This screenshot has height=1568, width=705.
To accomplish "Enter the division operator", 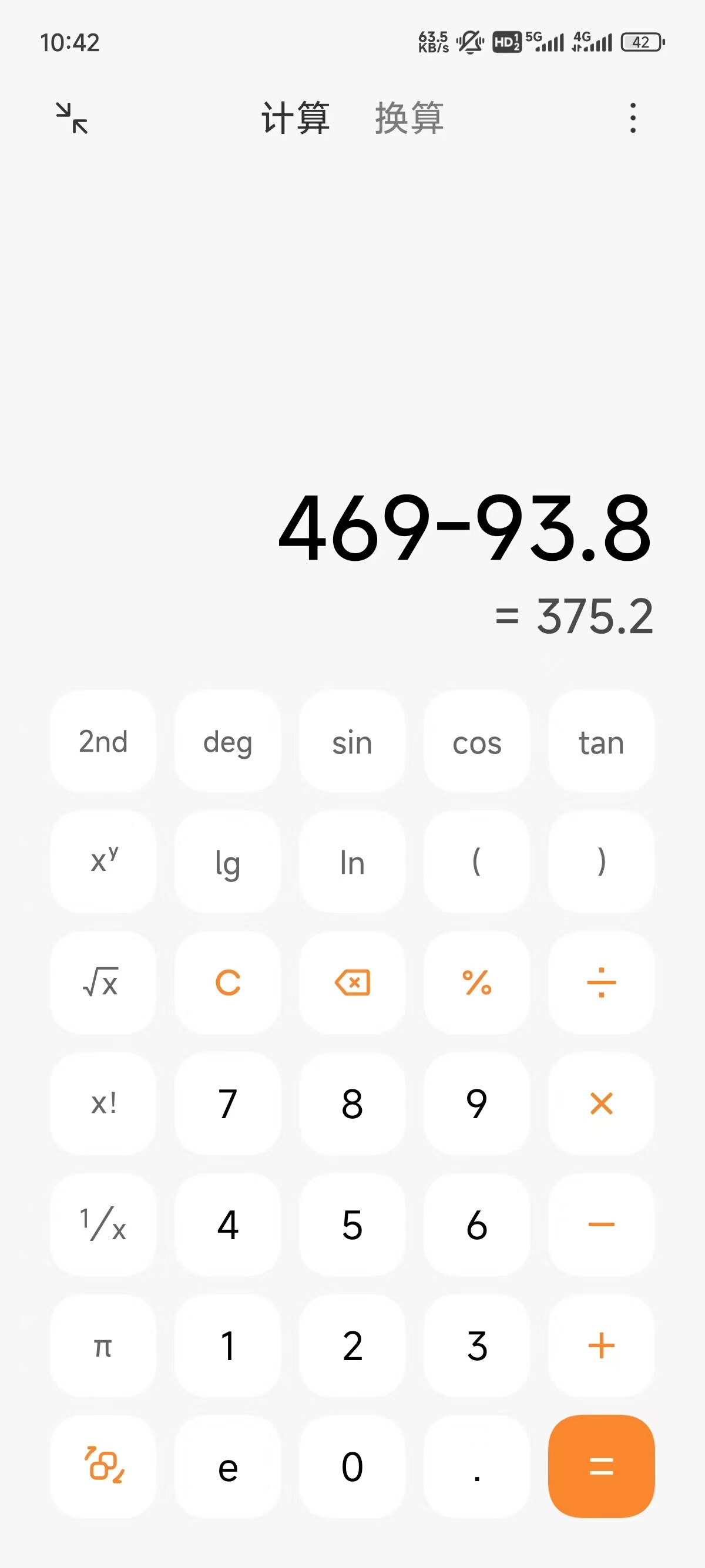I will coord(602,982).
